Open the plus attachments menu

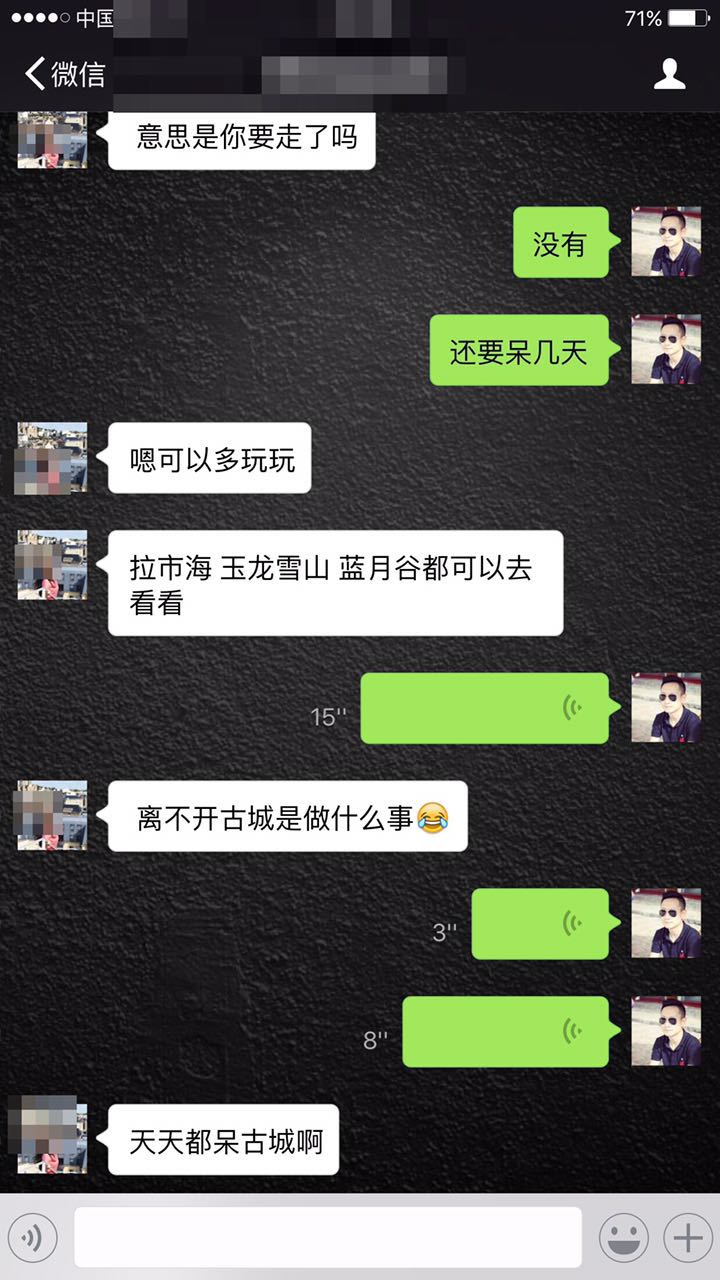pyautogui.click(x=688, y=1239)
